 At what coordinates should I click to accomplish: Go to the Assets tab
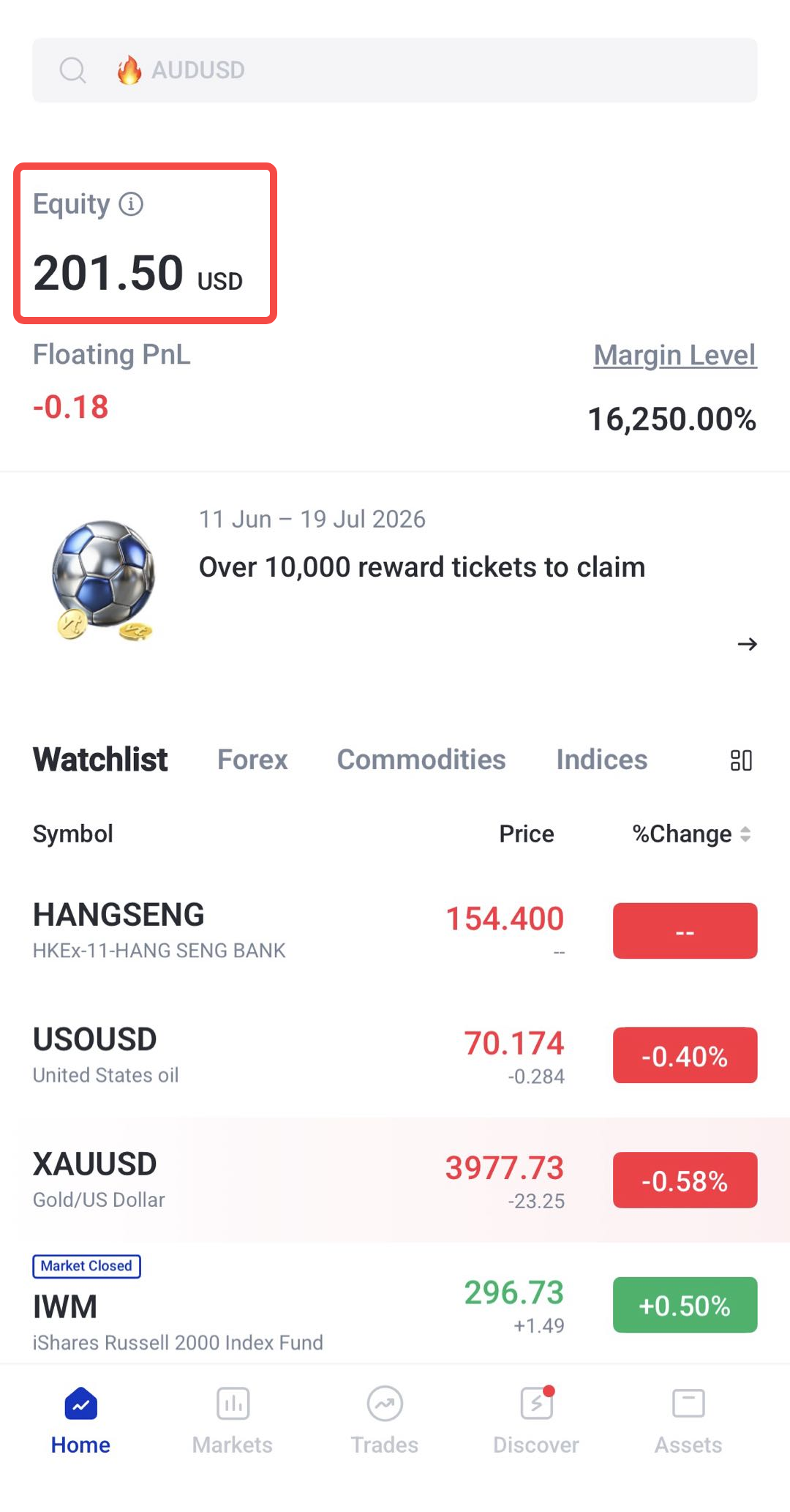tap(688, 1420)
